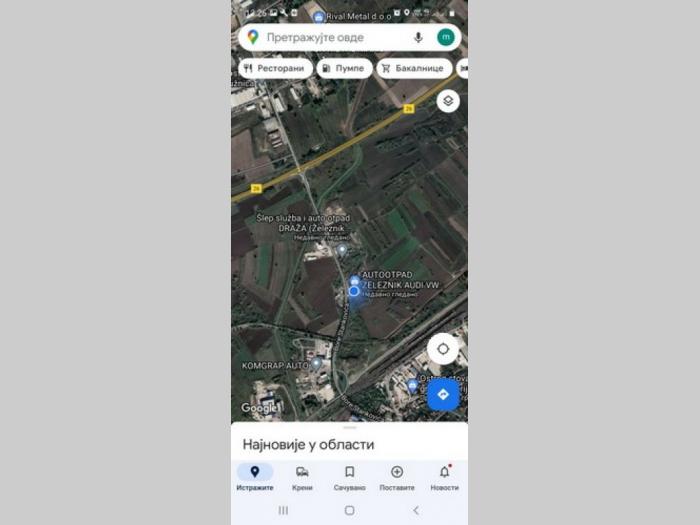Image resolution: width=700 pixels, height=525 pixels.
Task: Open the account profile avatar
Action: (x=445, y=37)
